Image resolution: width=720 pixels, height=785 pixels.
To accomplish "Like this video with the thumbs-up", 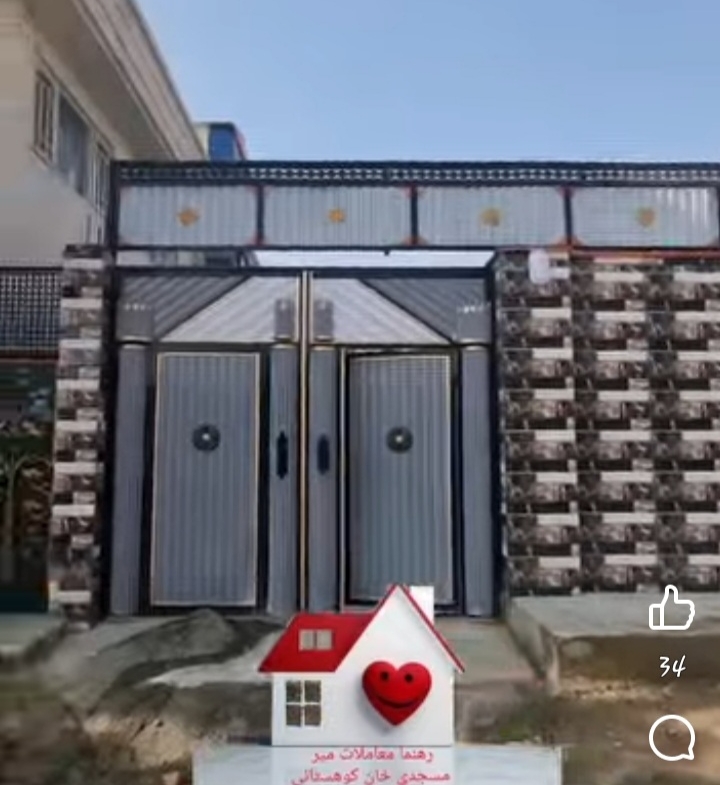I will [x=671, y=608].
